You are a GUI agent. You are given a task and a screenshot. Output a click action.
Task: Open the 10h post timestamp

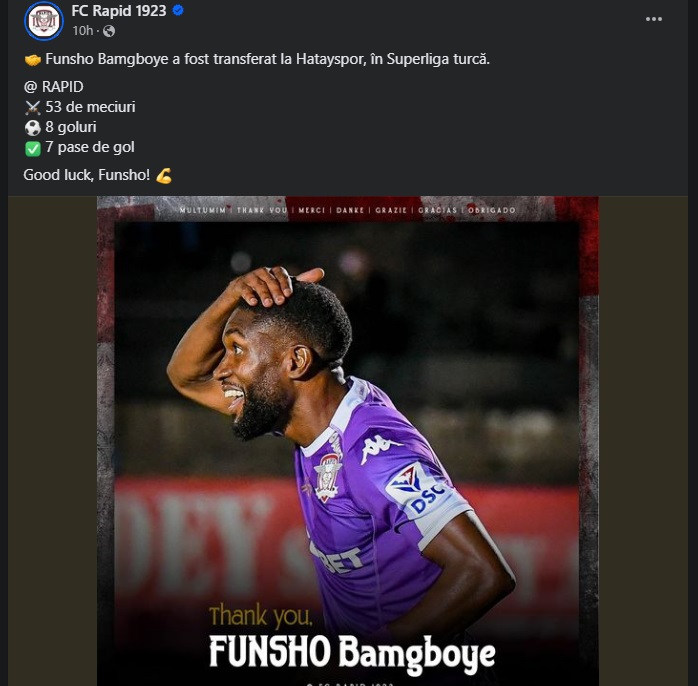(x=81, y=31)
